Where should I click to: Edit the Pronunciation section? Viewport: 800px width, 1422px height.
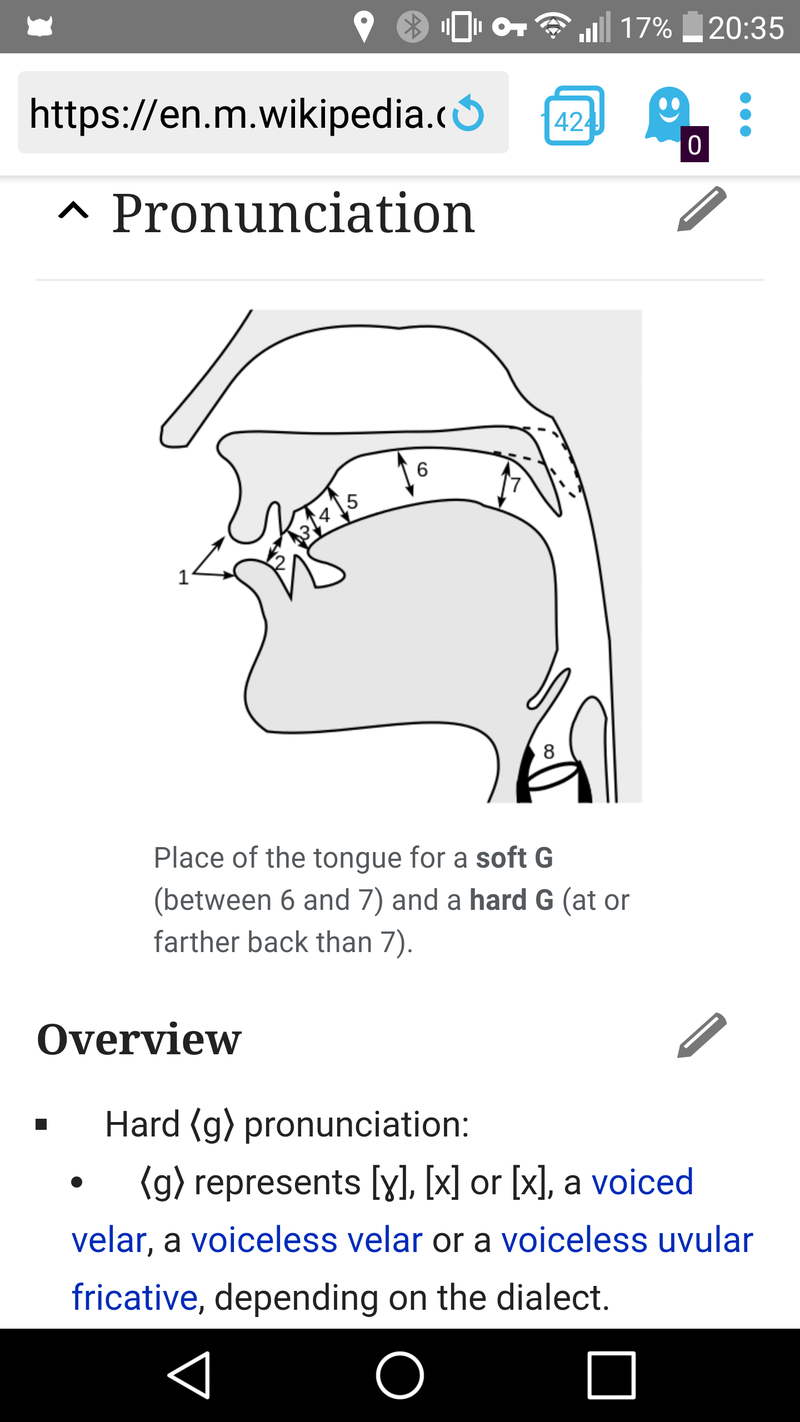[x=701, y=210]
